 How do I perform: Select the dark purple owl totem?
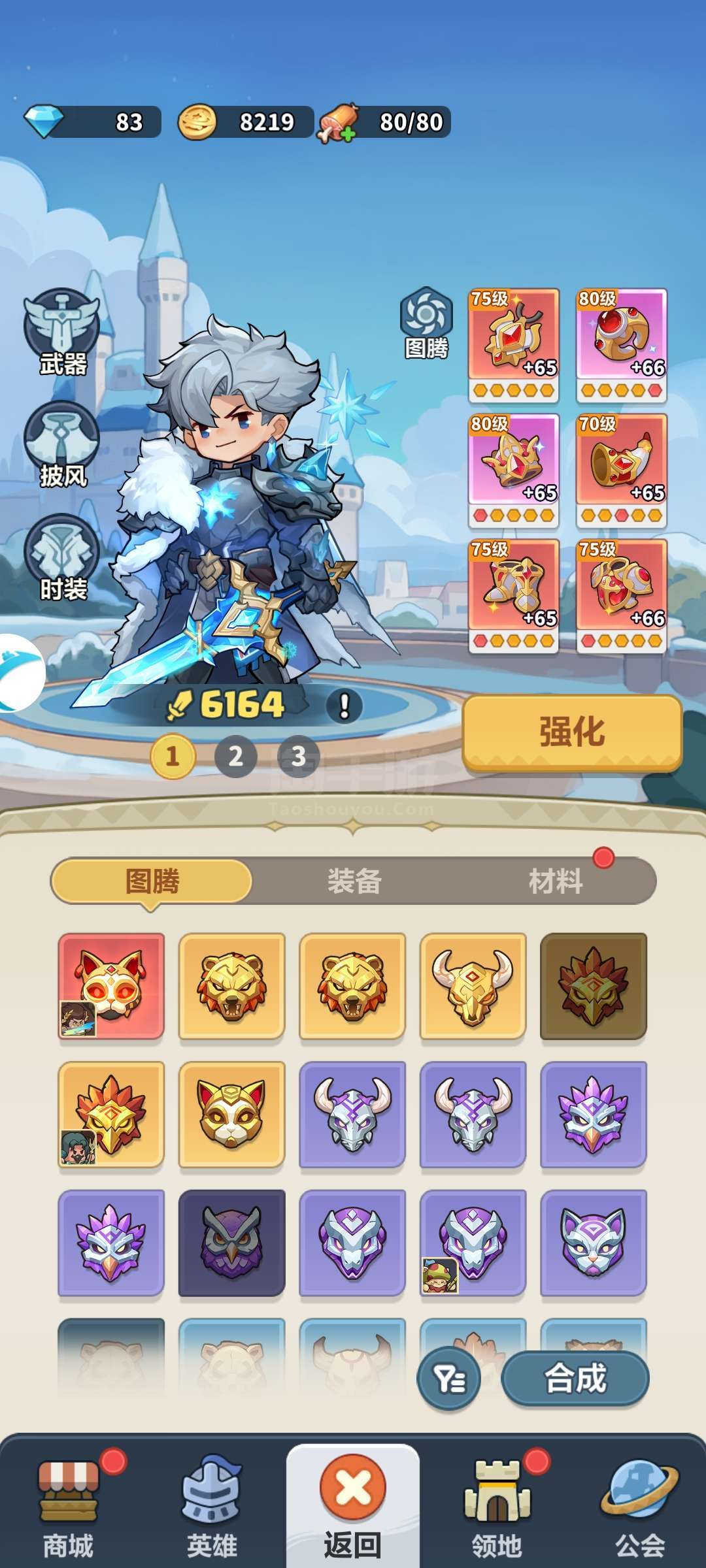tap(231, 1243)
